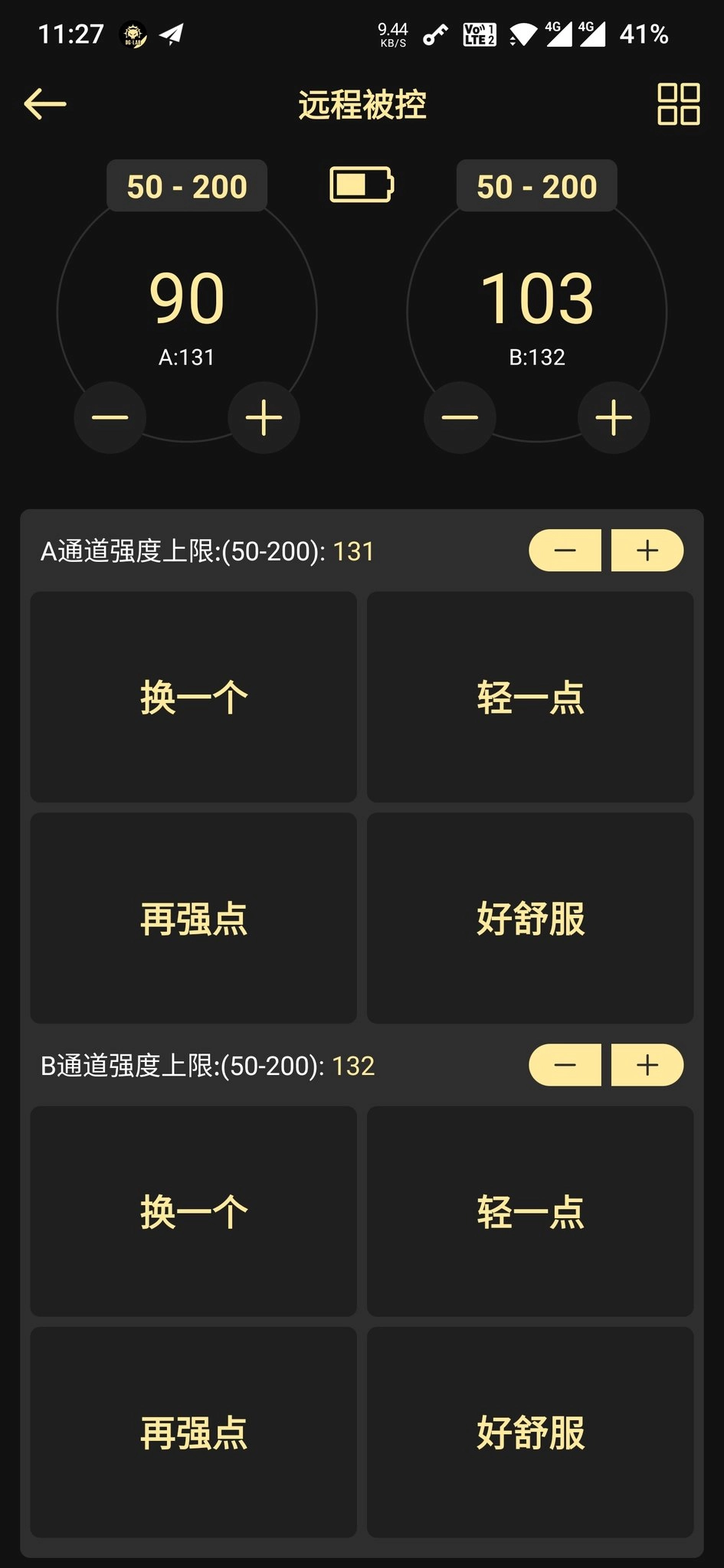Viewport: 724px width, 1568px height.
Task: Choose 再强点 for the A channel
Action: (193, 918)
